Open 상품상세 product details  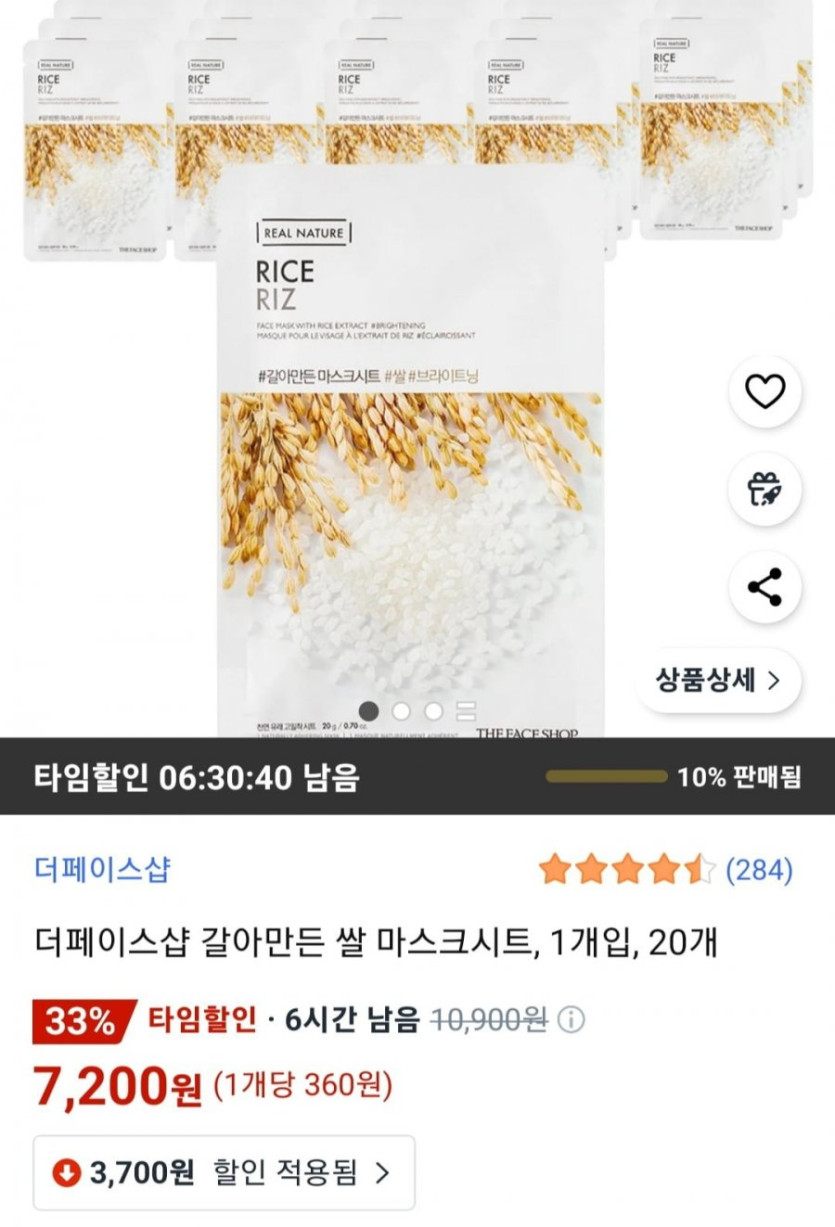point(718,681)
